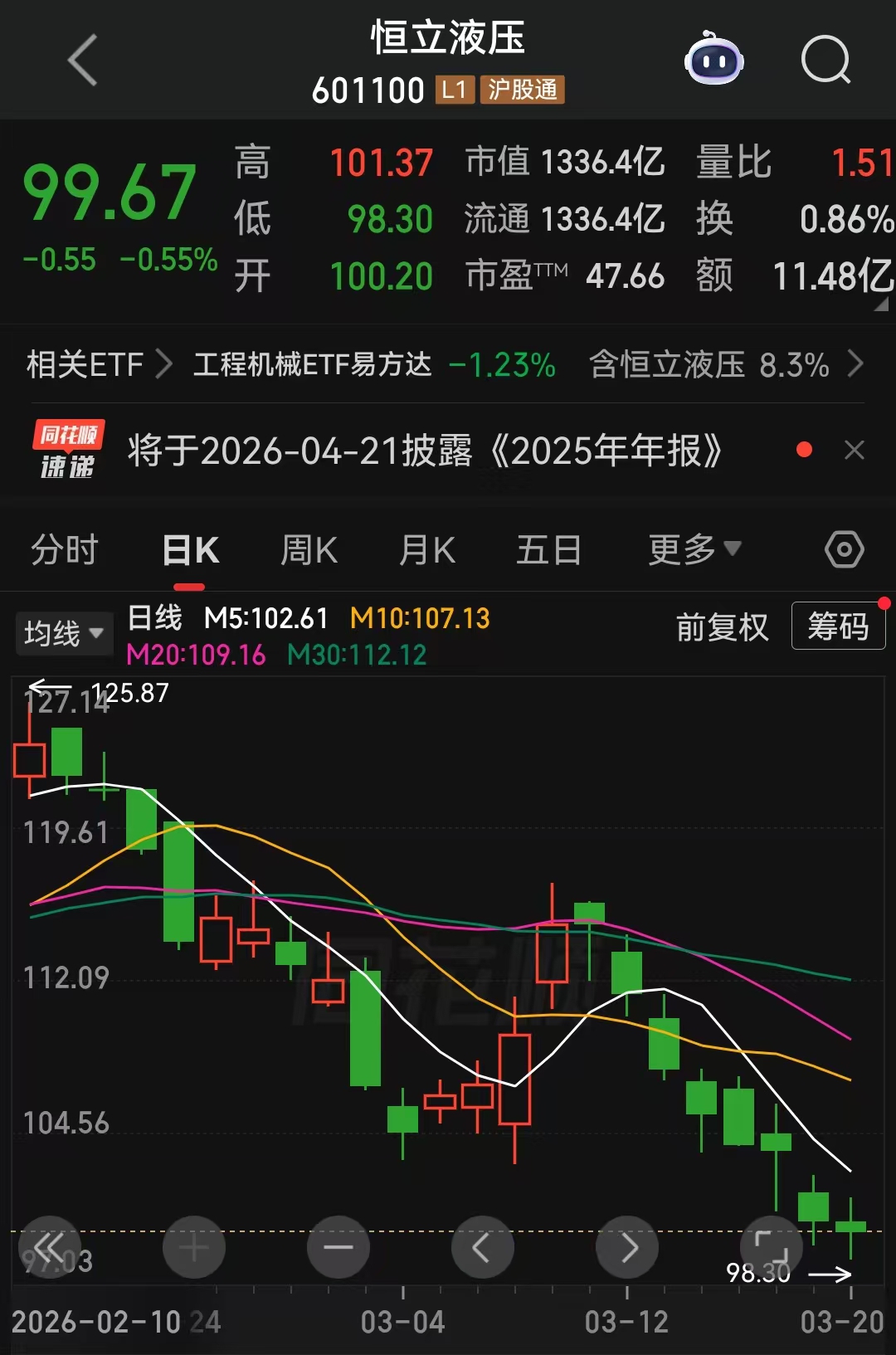
Task: Switch to the 月K chart tab
Action: pos(426,549)
